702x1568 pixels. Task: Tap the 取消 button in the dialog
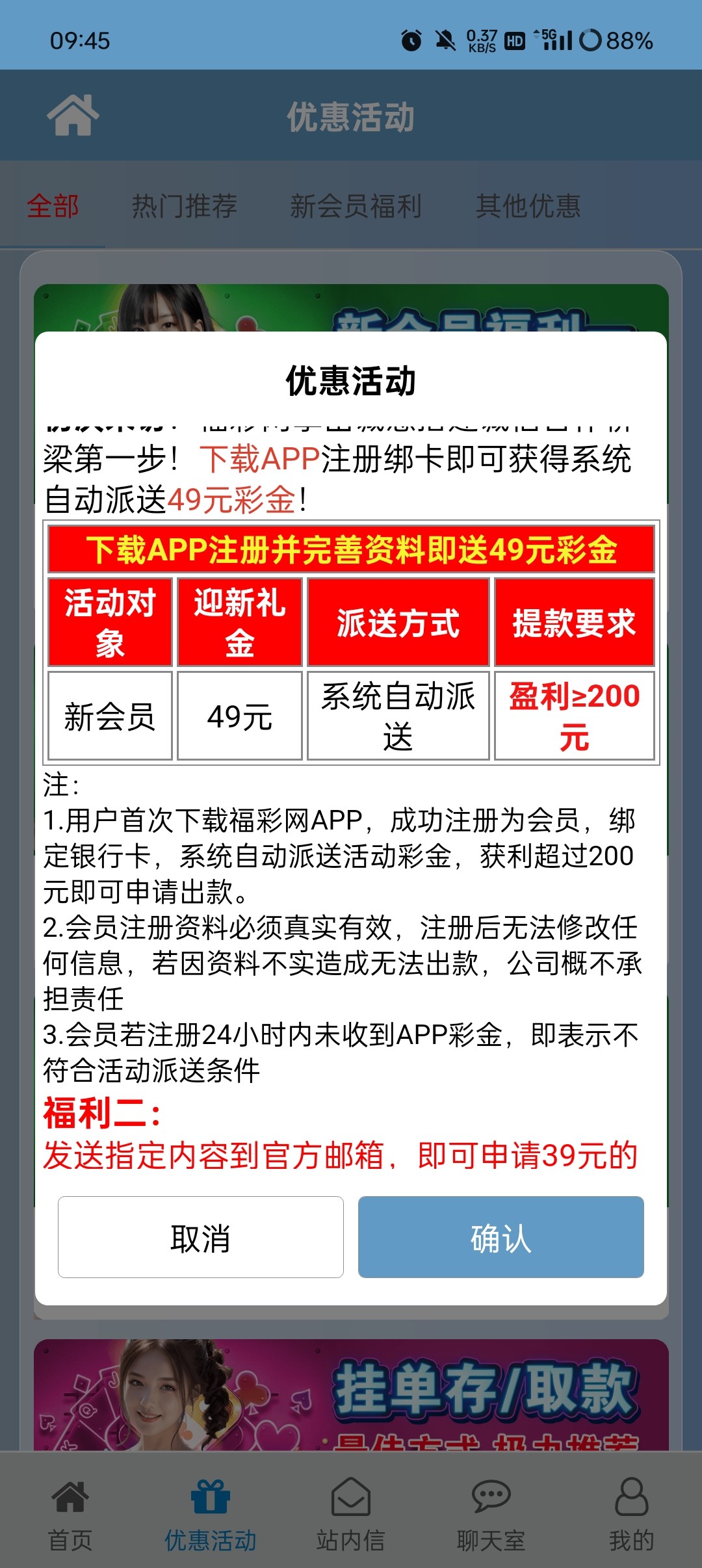pos(200,1238)
